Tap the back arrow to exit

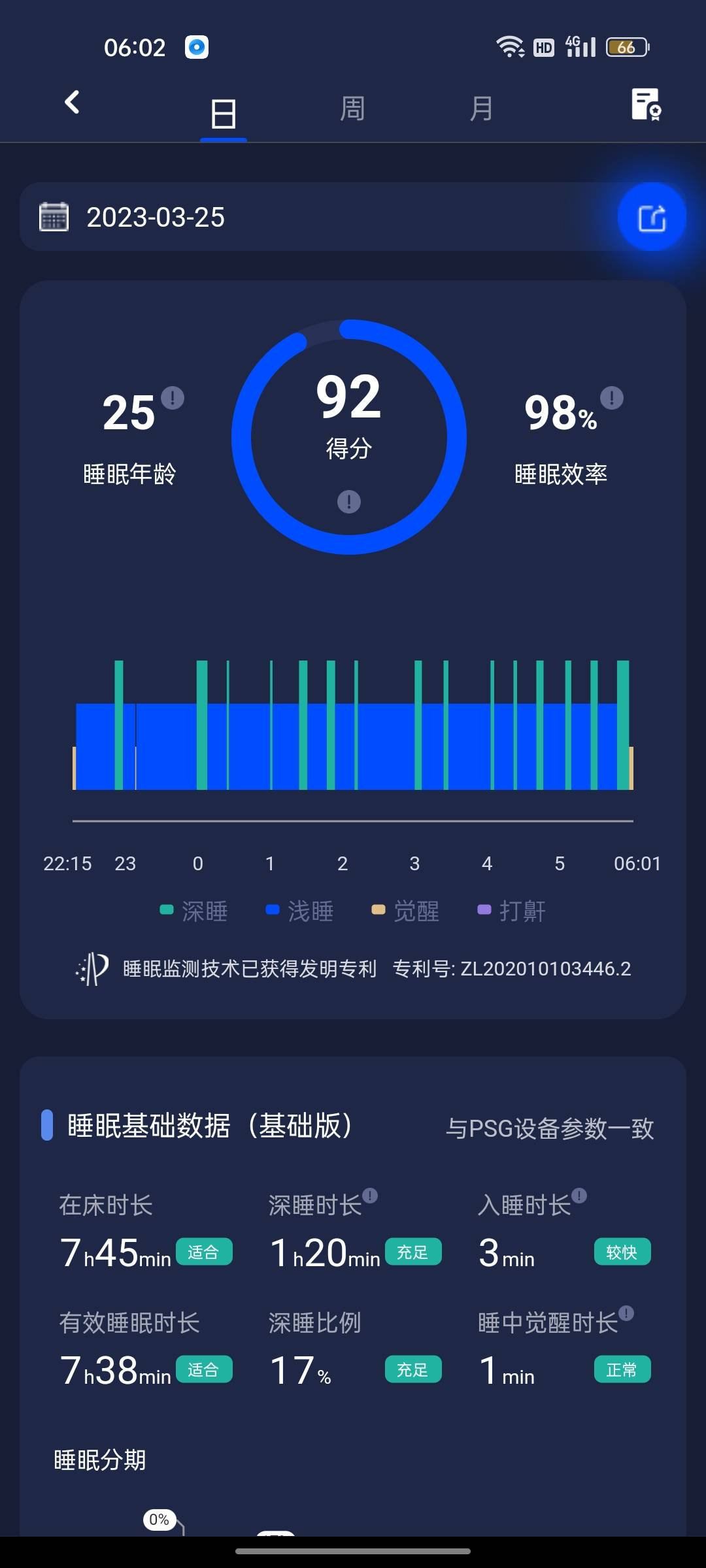tap(72, 103)
